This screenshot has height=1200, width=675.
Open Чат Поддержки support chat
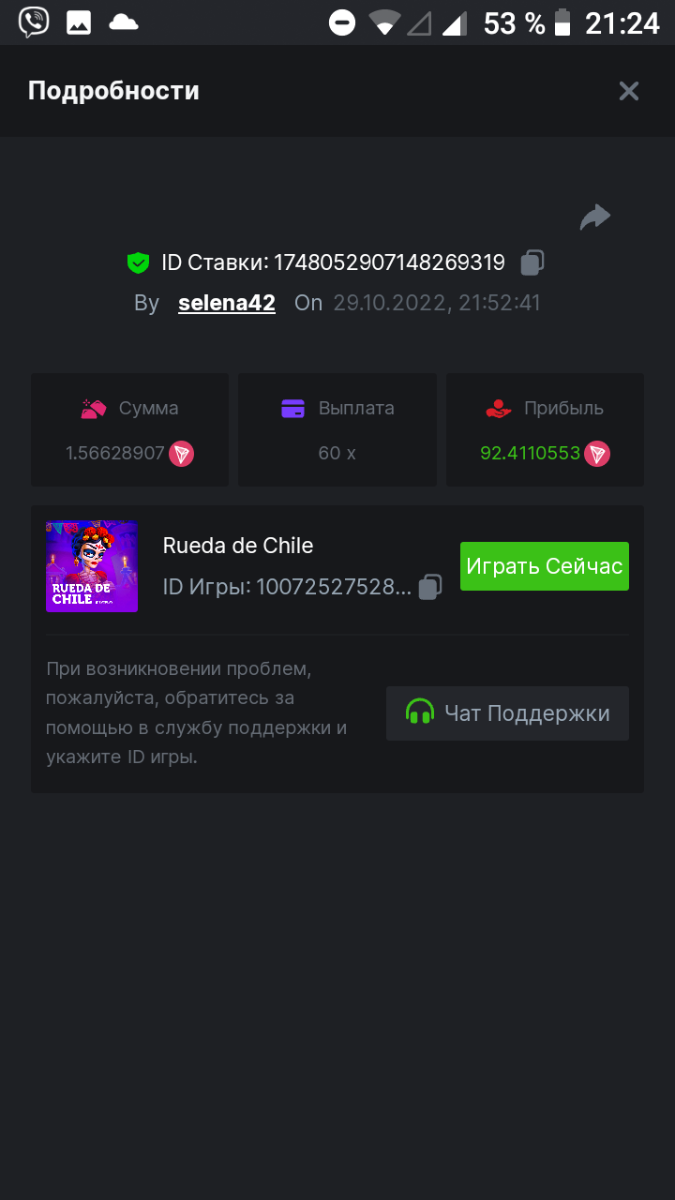(507, 713)
